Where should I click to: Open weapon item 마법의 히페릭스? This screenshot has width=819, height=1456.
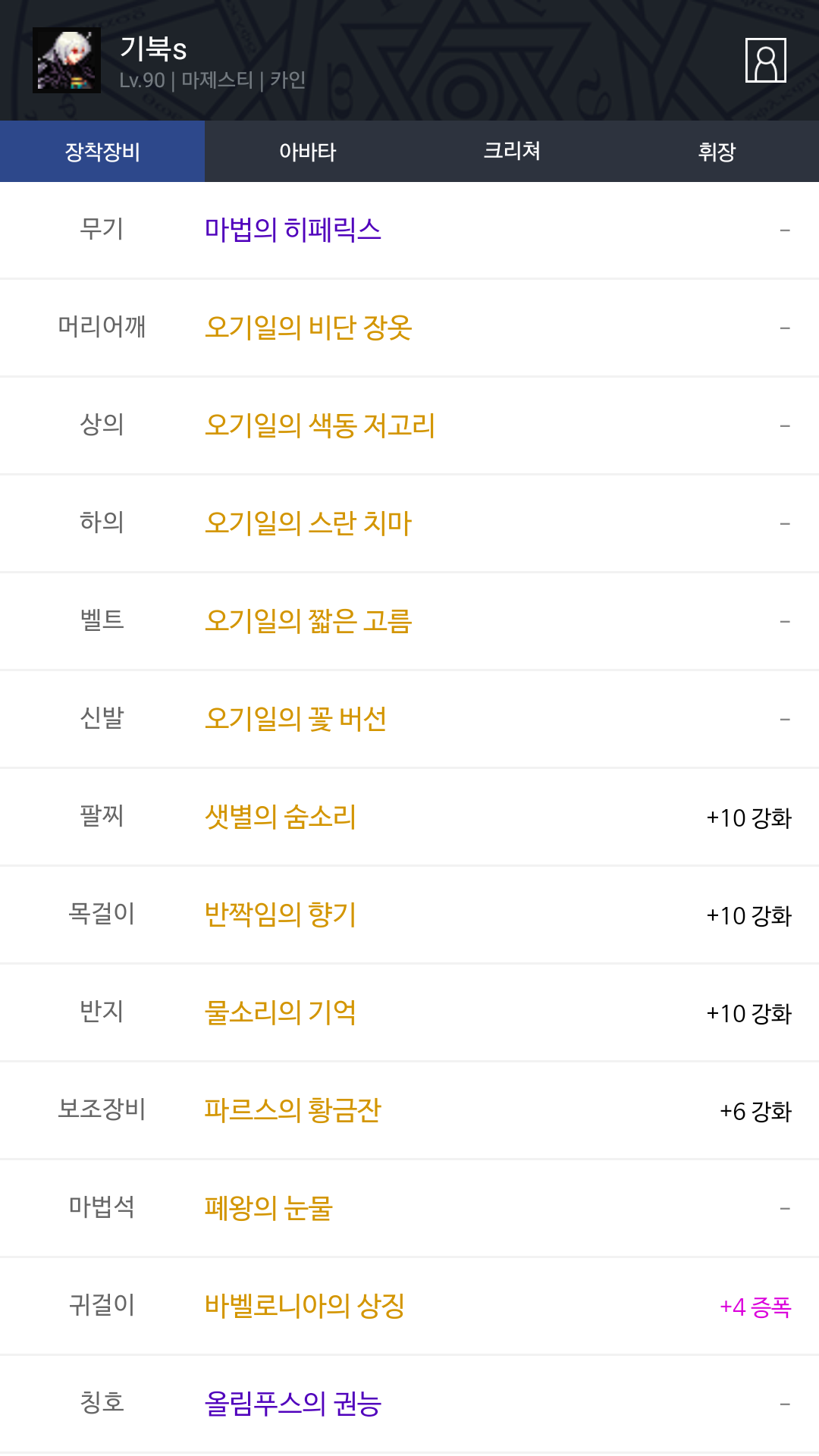pos(409,230)
